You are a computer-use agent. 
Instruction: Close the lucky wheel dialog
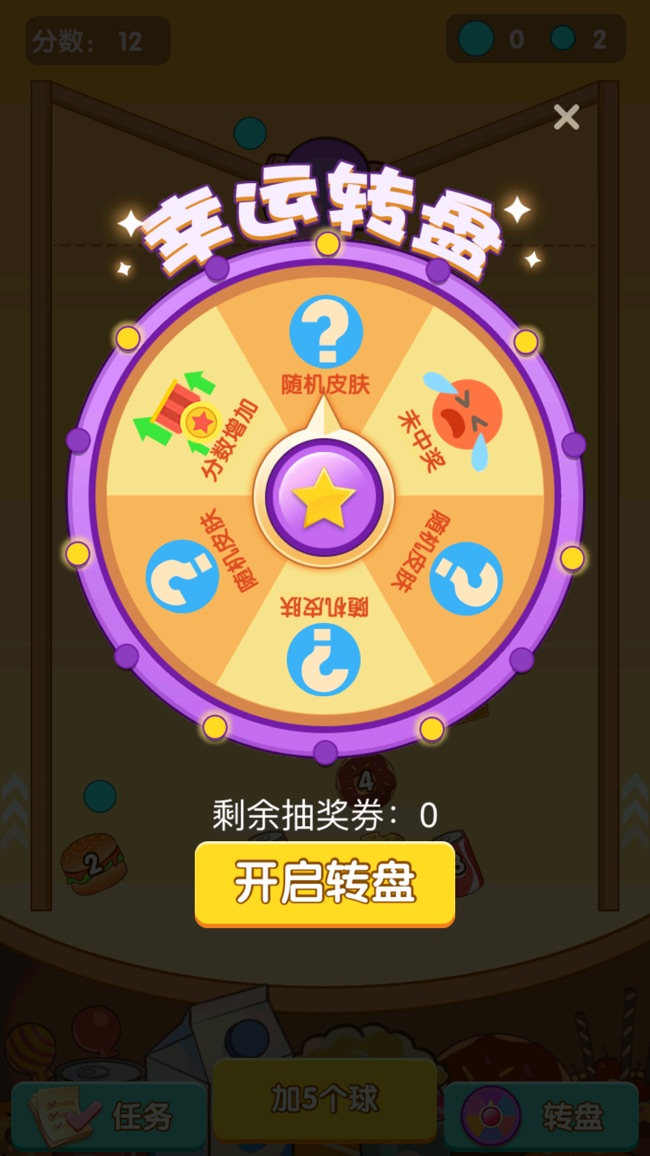click(x=566, y=117)
